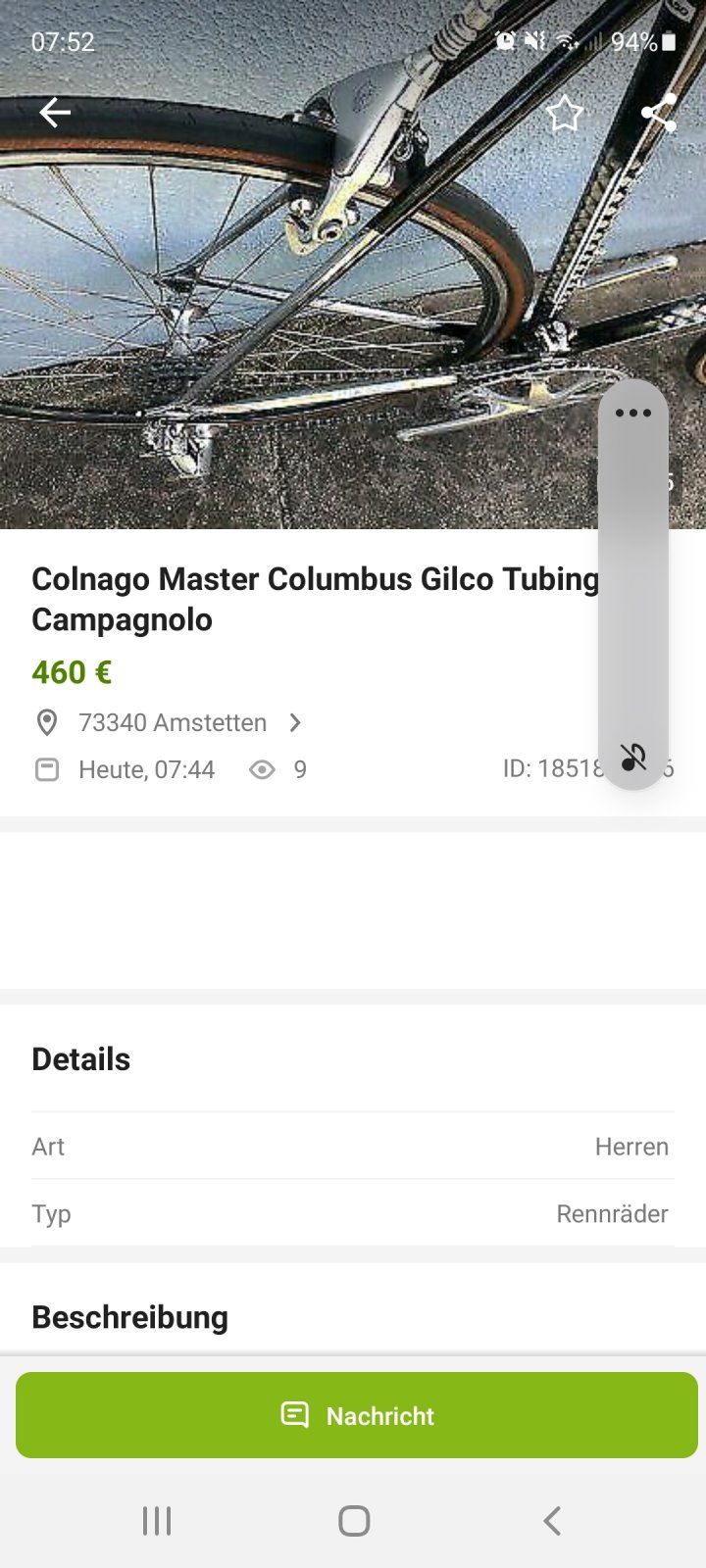Open the three-dot volume panel options
This screenshot has height=1568, width=706.
[x=633, y=413]
